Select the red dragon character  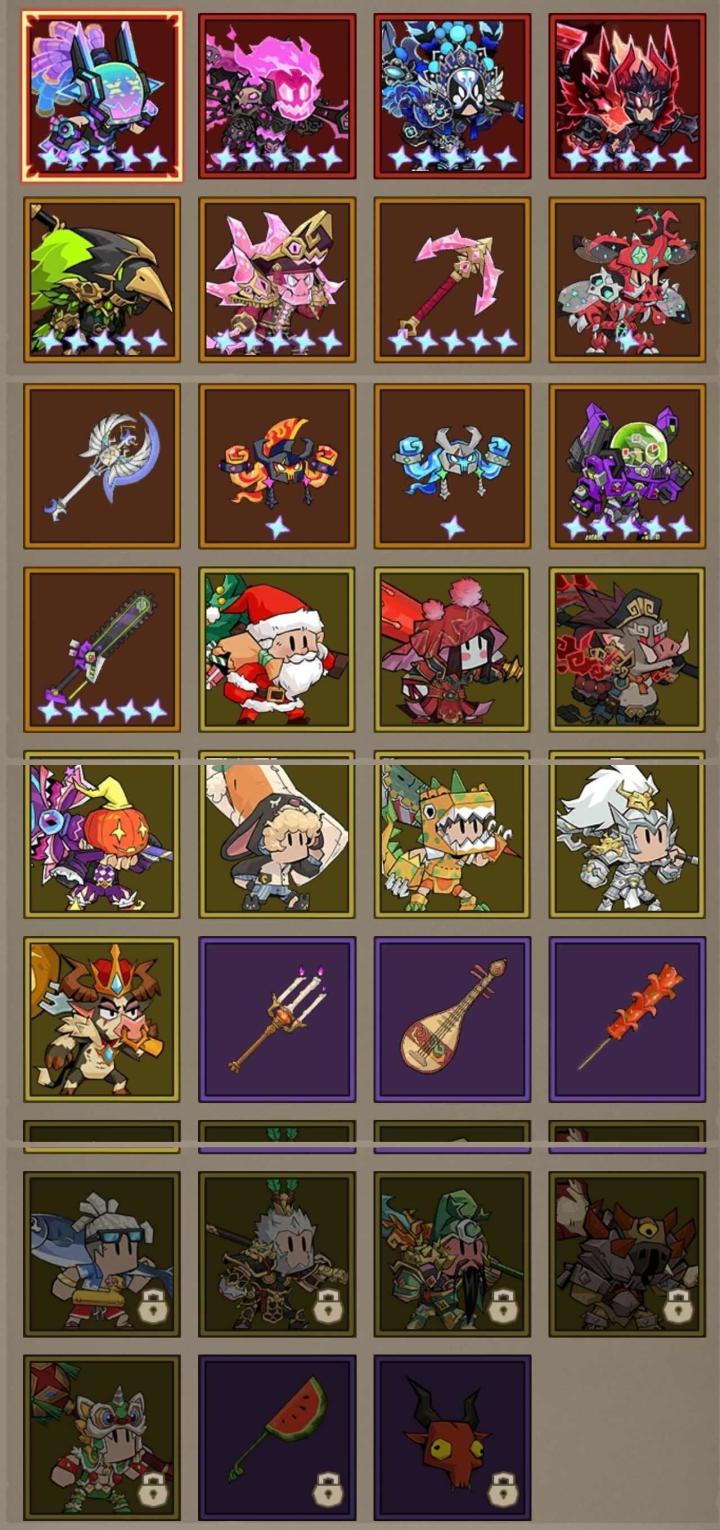(626, 90)
